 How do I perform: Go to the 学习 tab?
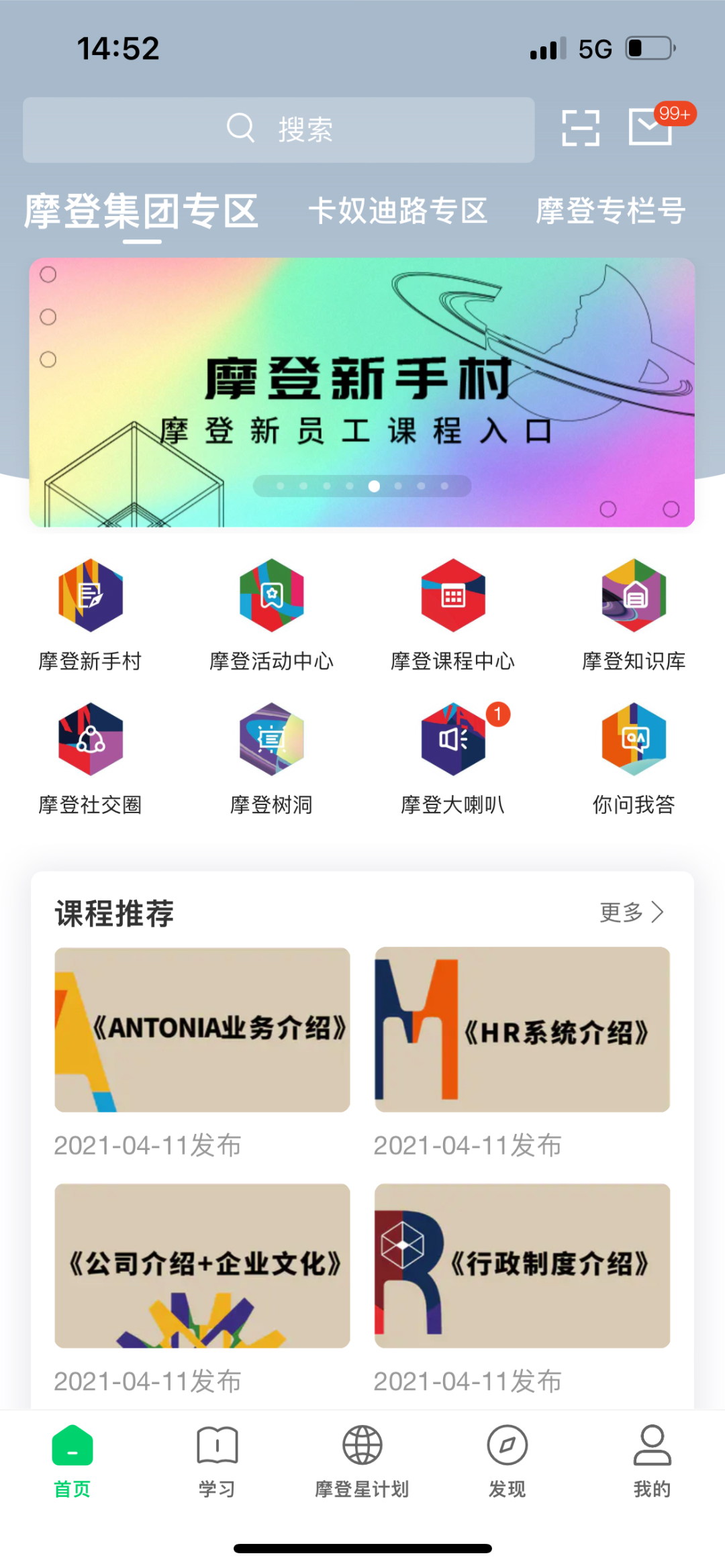coord(217,1461)
